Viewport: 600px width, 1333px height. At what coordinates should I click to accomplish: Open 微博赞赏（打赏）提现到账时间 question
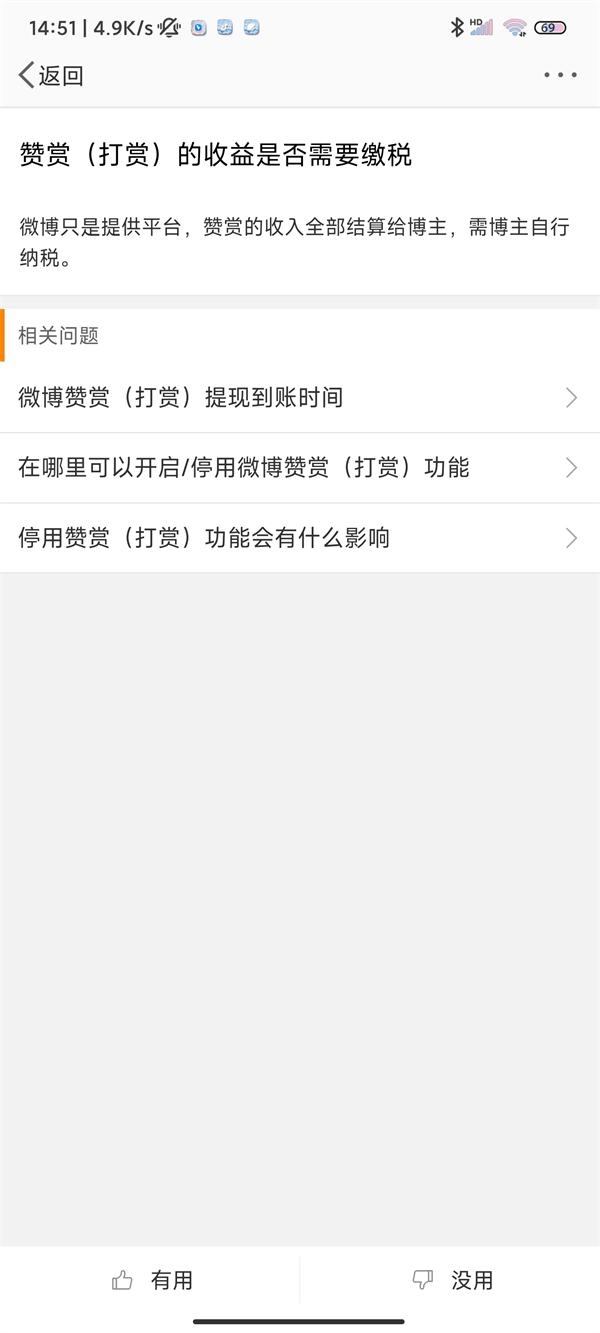(x=299, y=398)
